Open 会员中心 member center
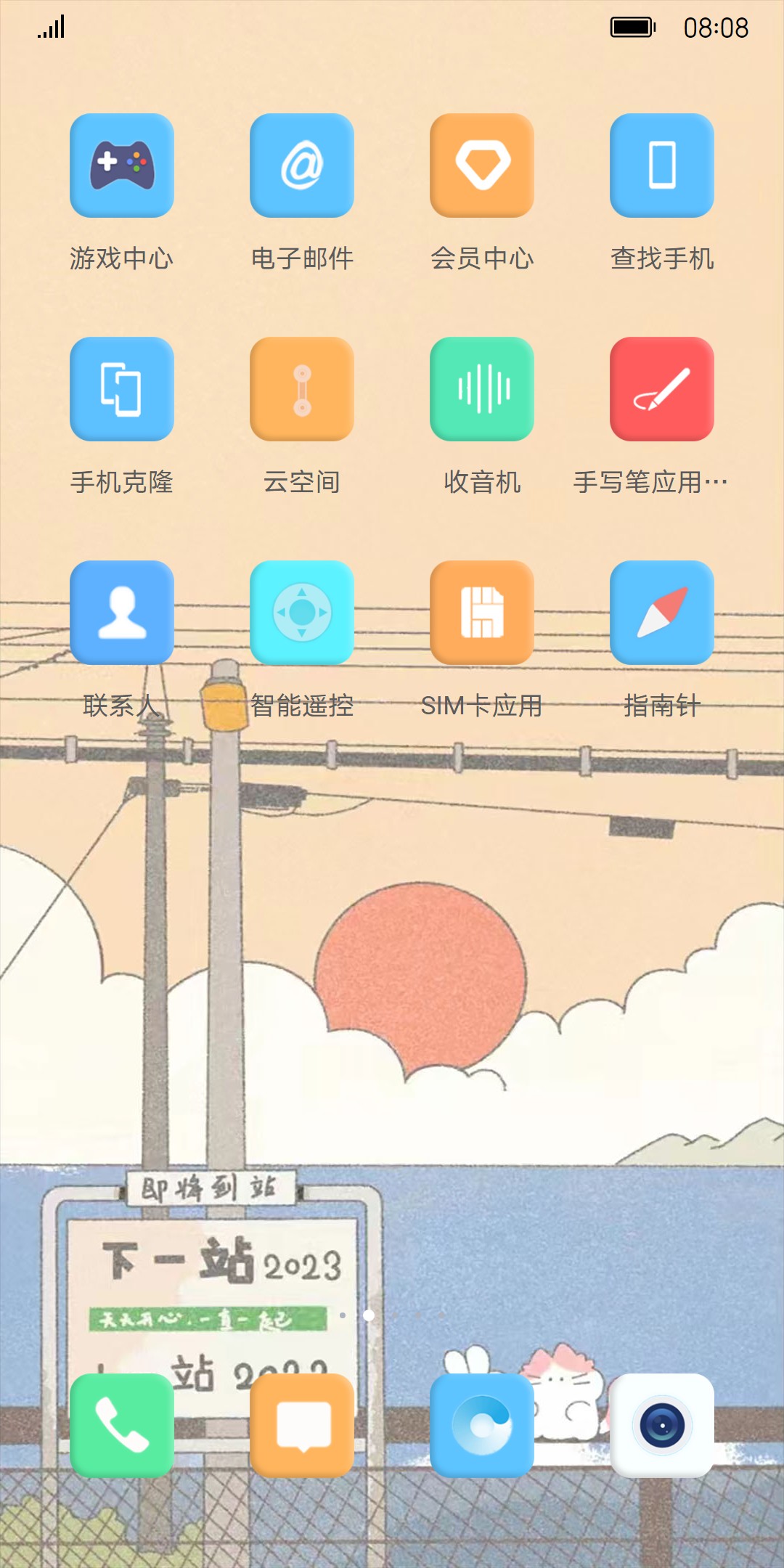The height and width of the screenshot is (1568, 784). click(x=482, y=166)
